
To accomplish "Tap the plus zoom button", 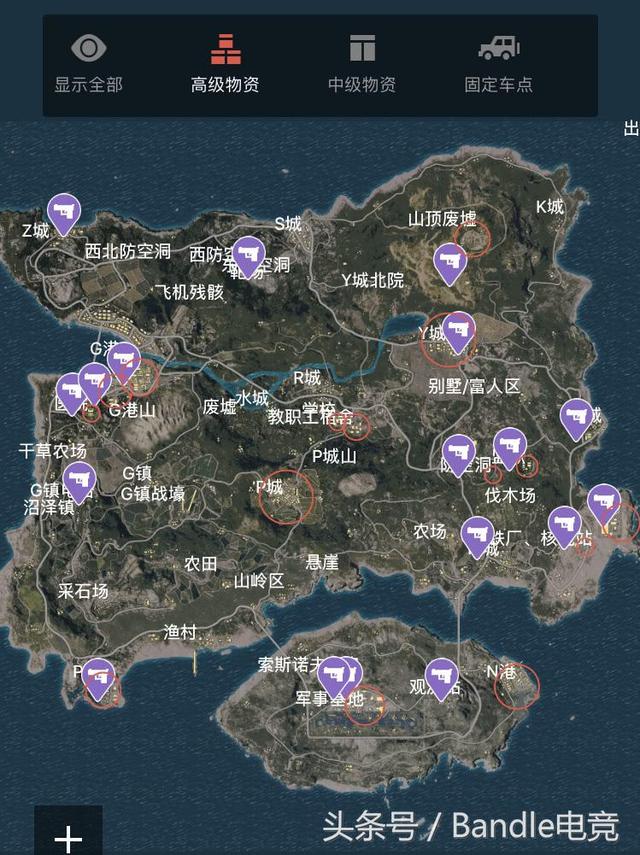I will pos(68,836).
